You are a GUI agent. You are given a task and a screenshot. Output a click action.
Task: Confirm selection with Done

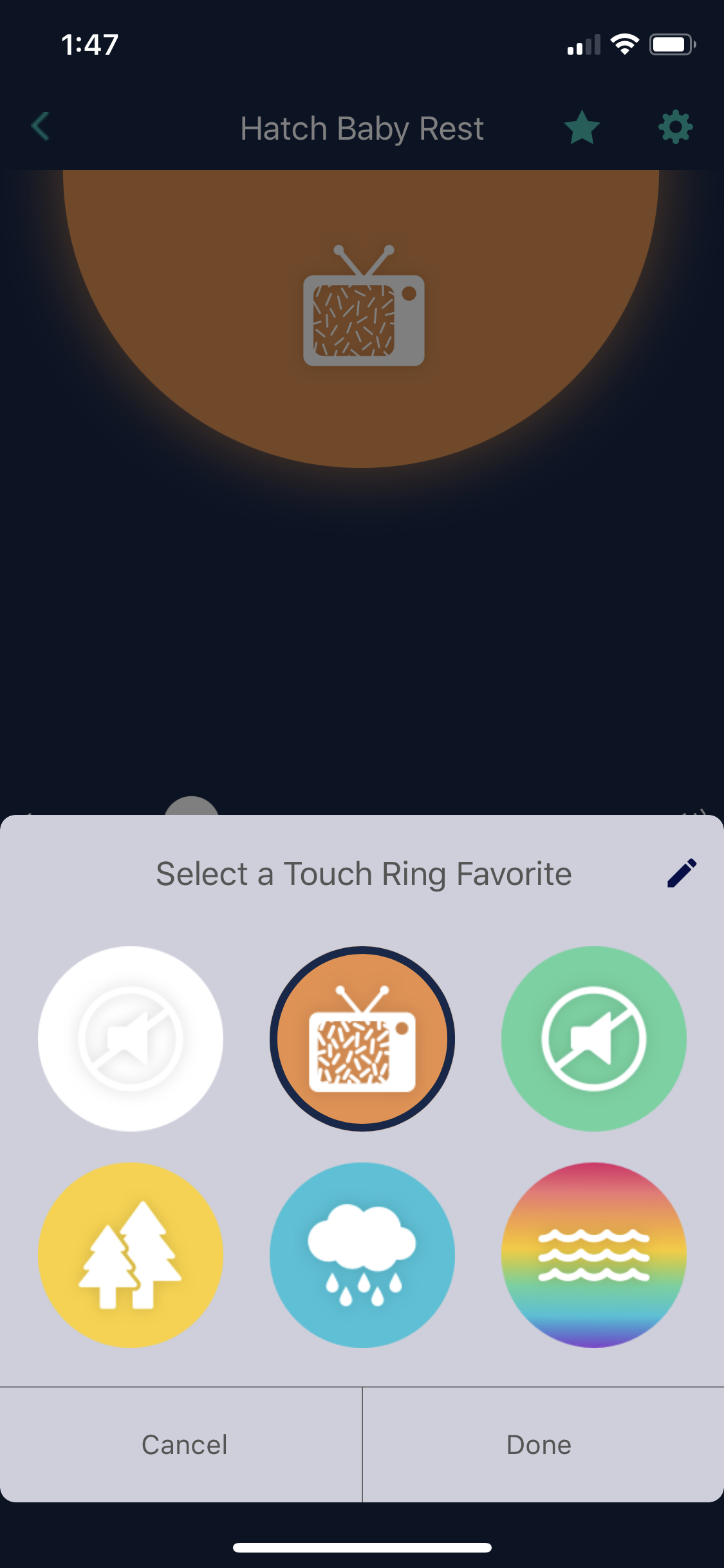(539, 1444)
